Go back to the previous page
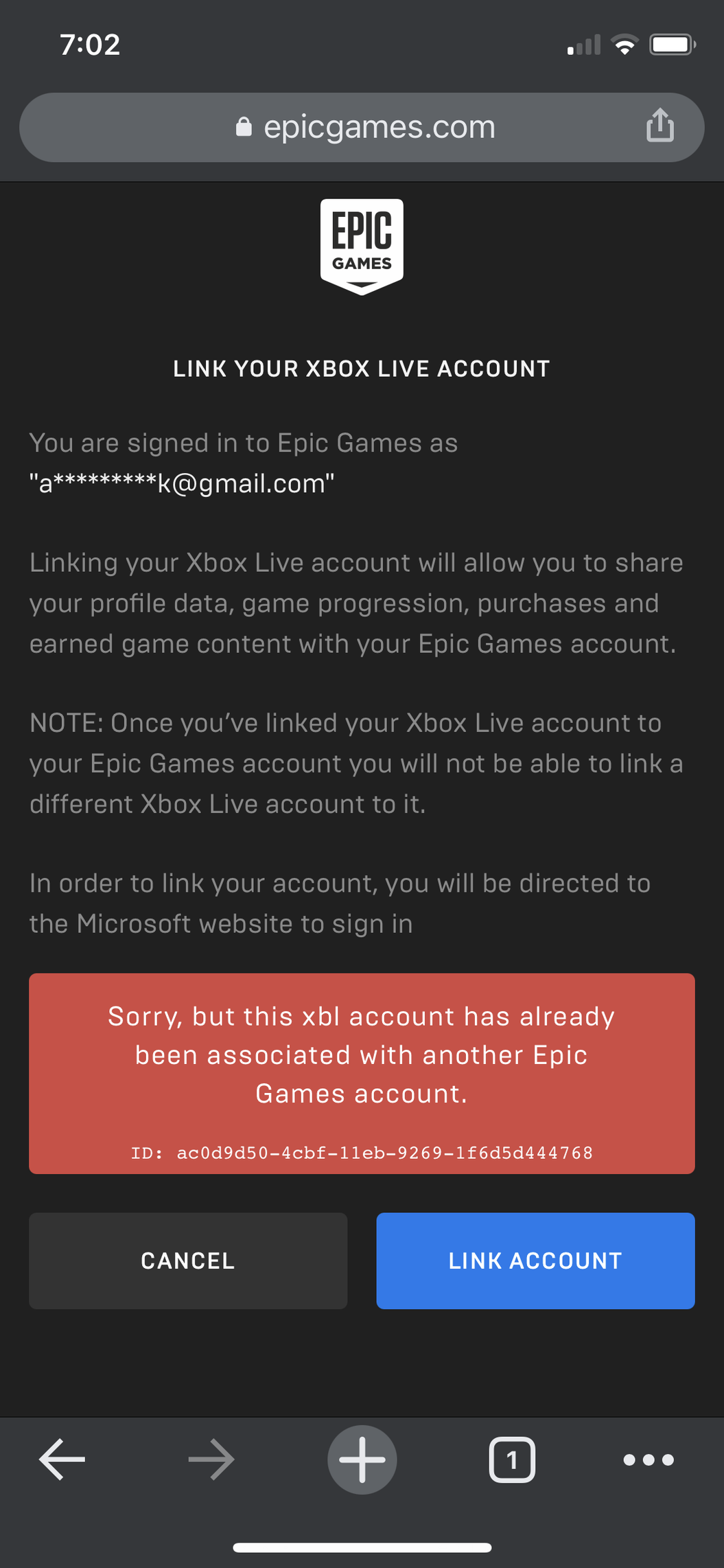The height and width of the screenshot is (1568, 724). (62, 1459)
